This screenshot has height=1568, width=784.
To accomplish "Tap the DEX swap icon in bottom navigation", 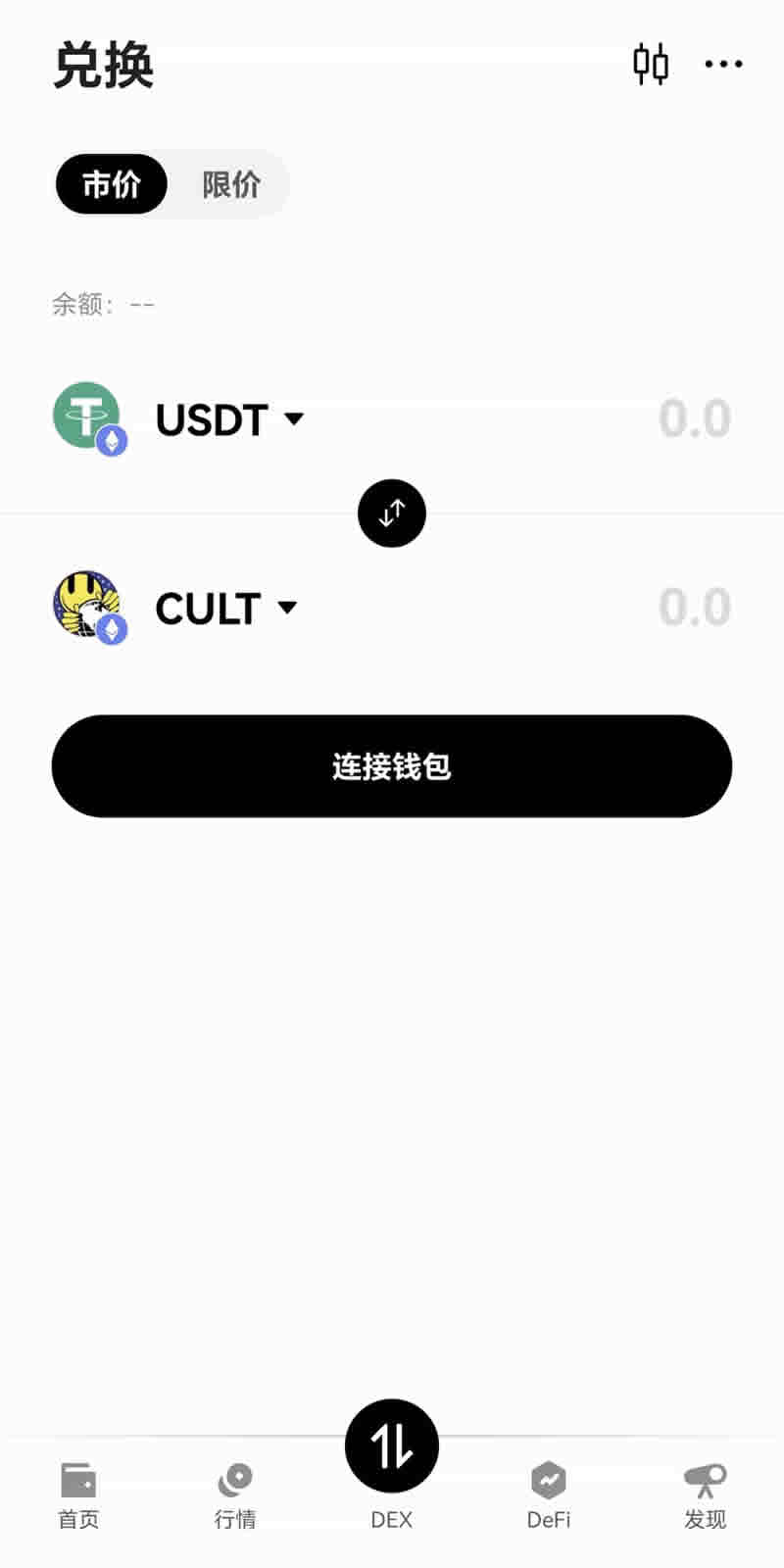I will pyautogui.click(x=392, y=1445).
